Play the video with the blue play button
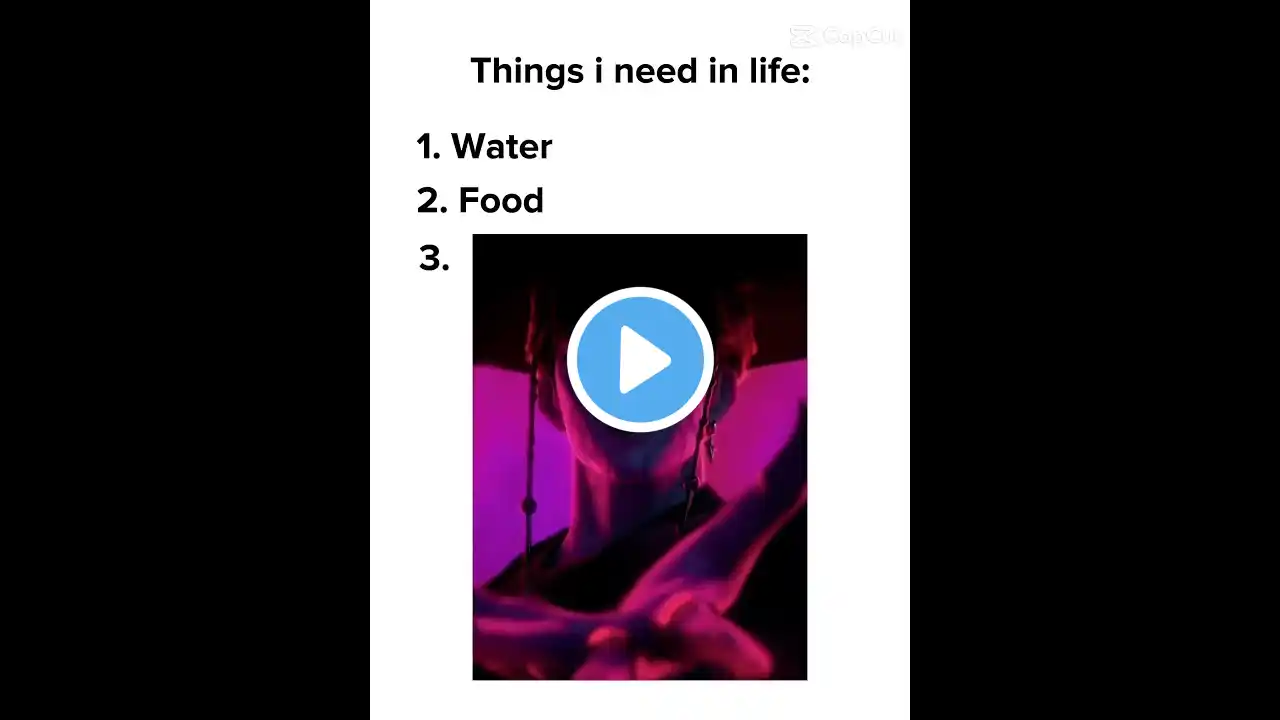Screen dimensions: 1280x720 pyautogui.click(x=640, y=360)
